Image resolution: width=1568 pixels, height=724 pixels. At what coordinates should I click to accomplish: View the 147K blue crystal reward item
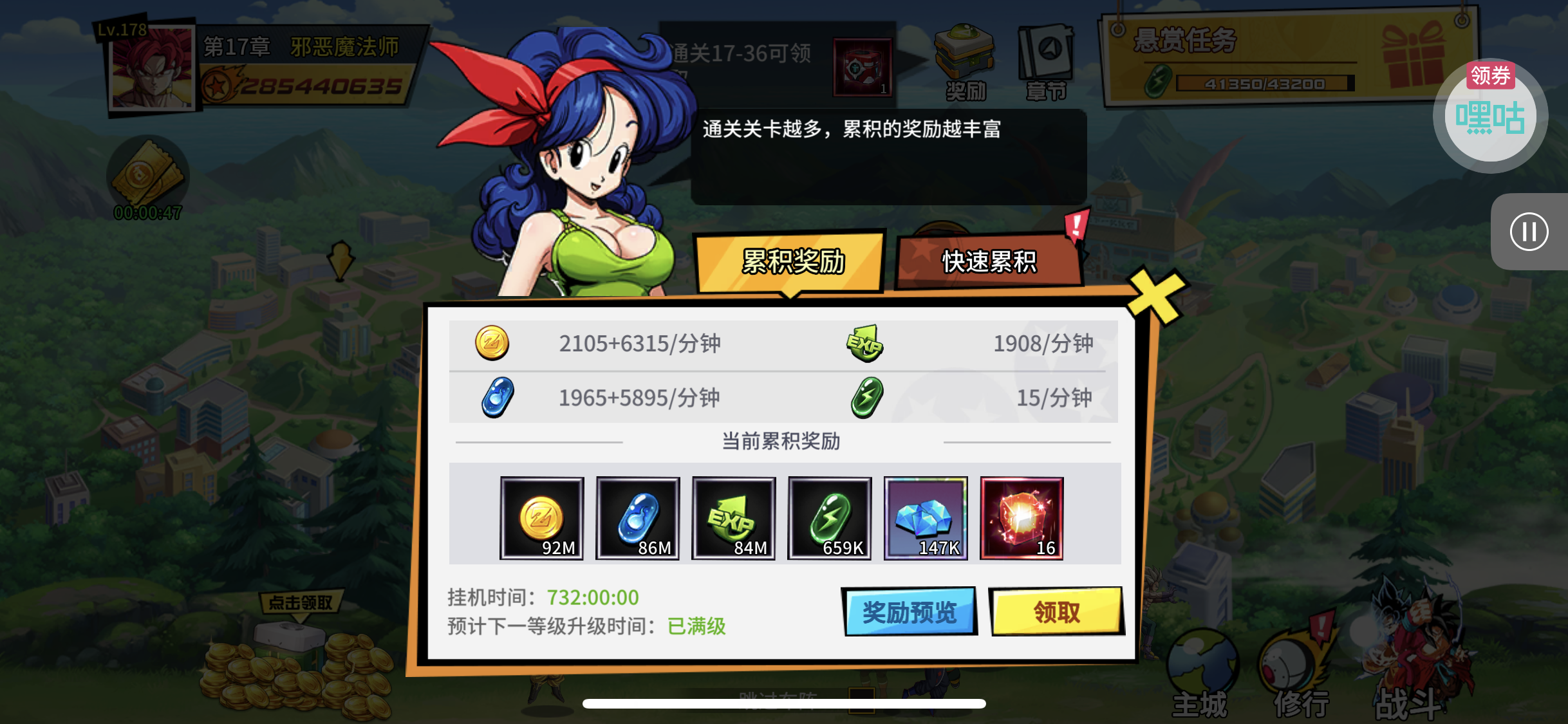925,519
